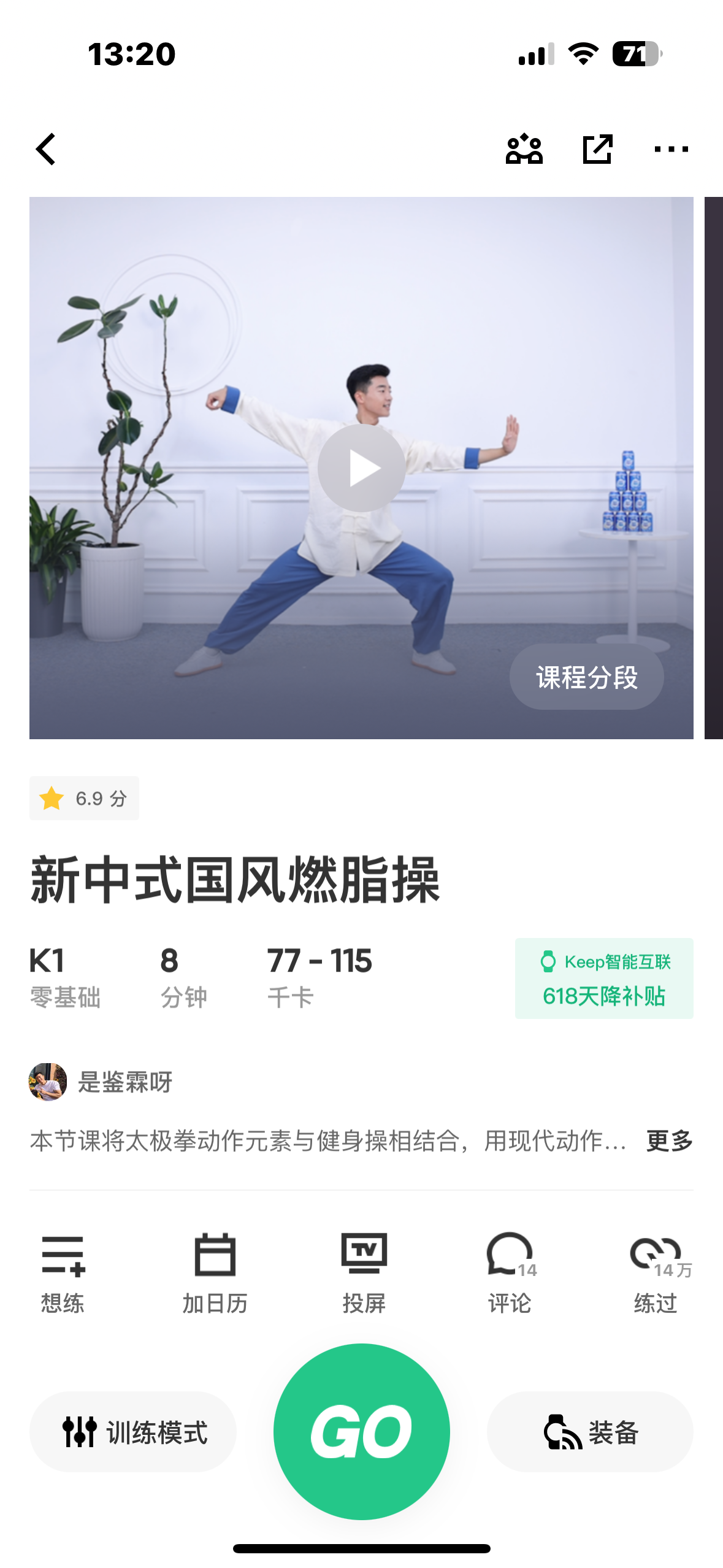
Task: Open 训练模式 training mode settings
Action: 133,1432
